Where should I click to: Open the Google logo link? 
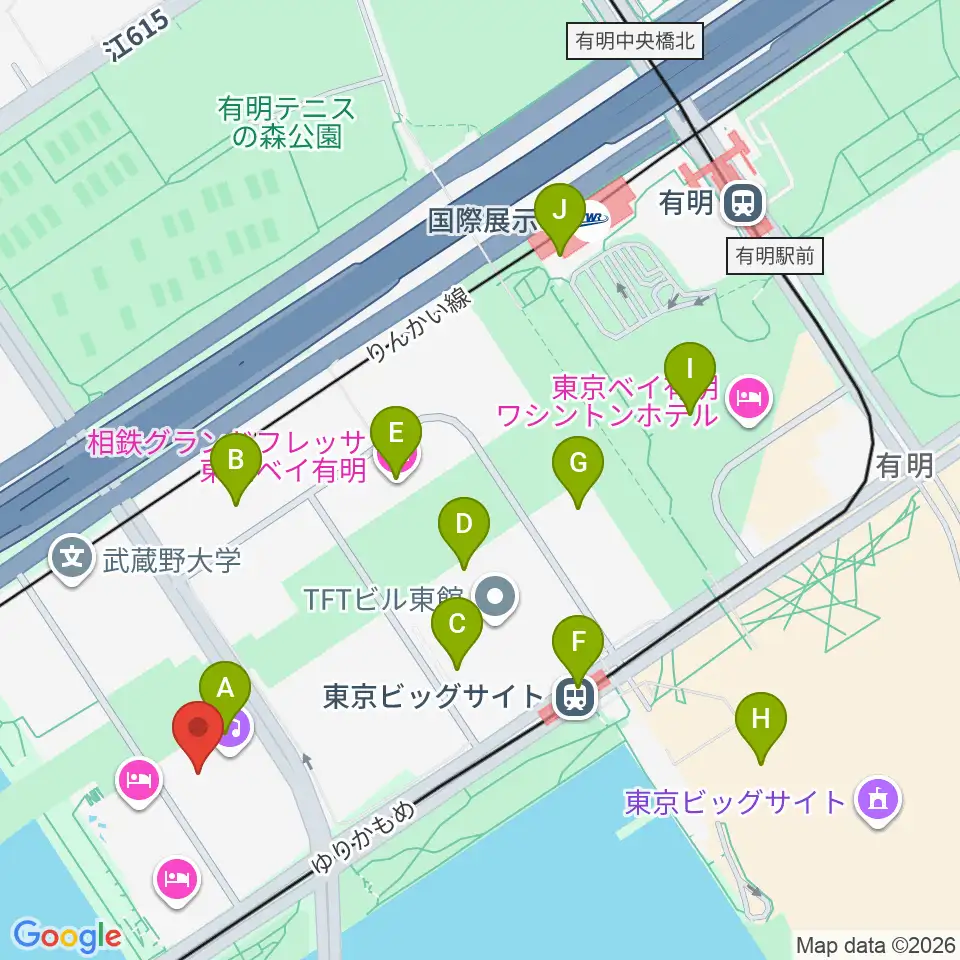[x=67, y=937]
